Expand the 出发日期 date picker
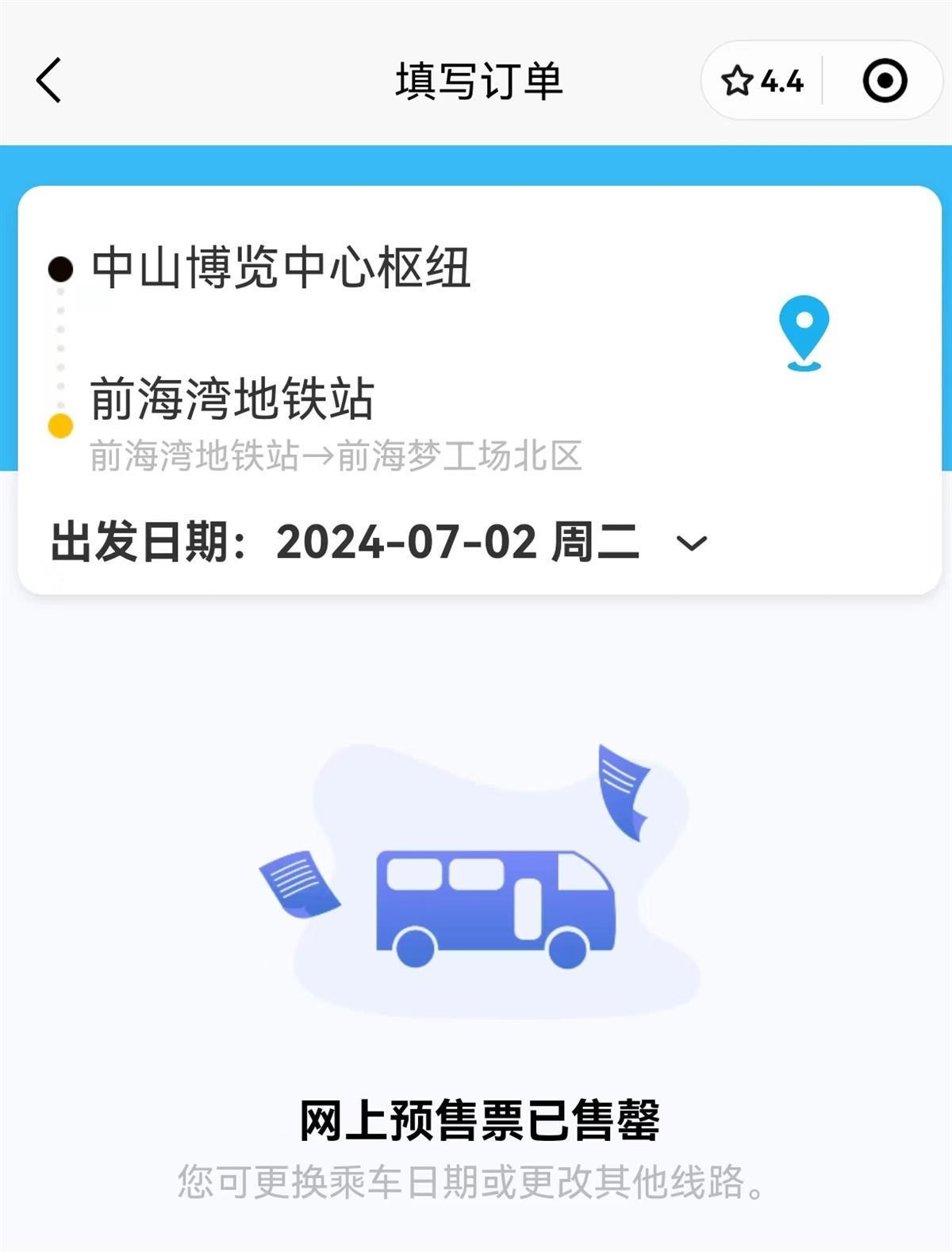Viewport: 952px width, 1252px height. (691, 543)
